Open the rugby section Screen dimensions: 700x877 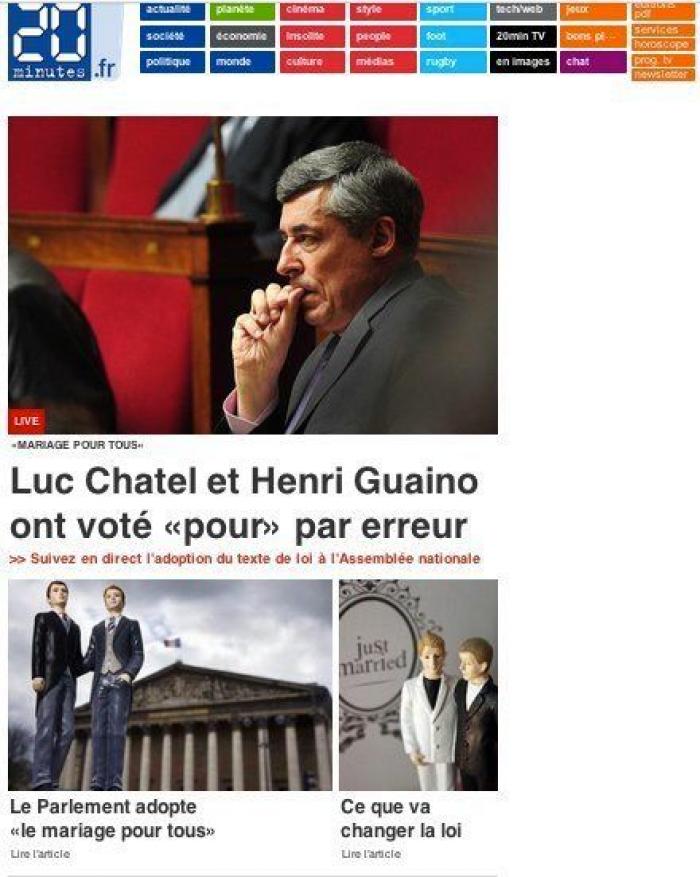(x=453, y=62)
